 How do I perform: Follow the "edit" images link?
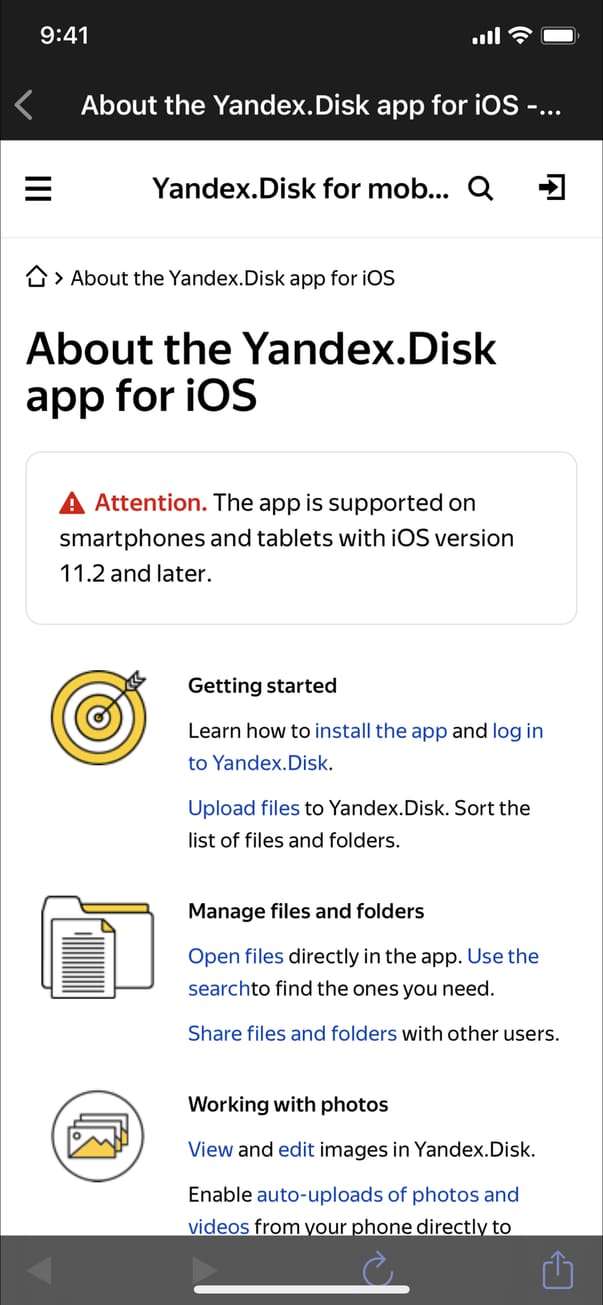[x=296, y=1150]
